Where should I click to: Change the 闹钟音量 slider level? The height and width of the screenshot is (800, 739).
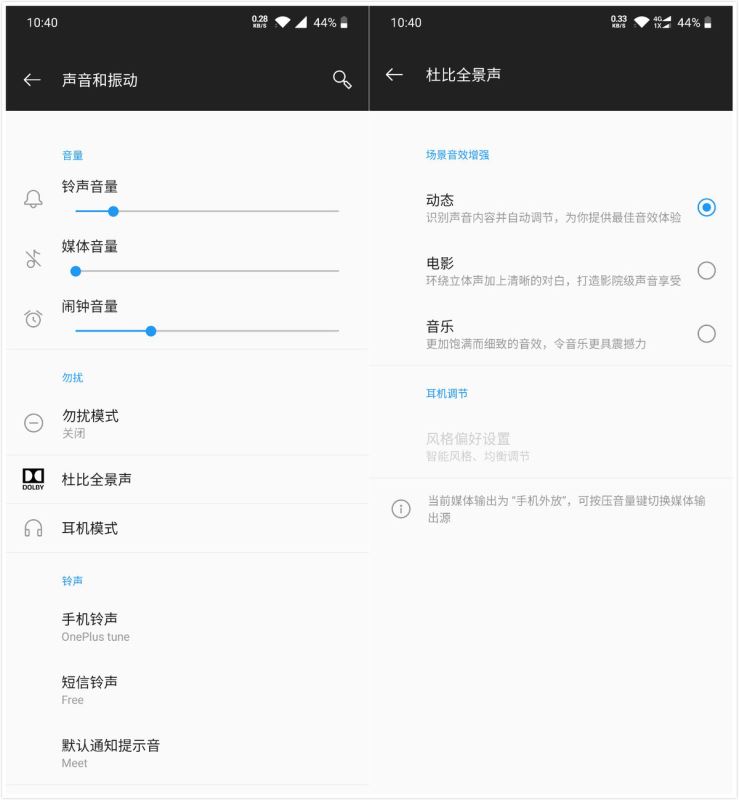pos(151,331)
